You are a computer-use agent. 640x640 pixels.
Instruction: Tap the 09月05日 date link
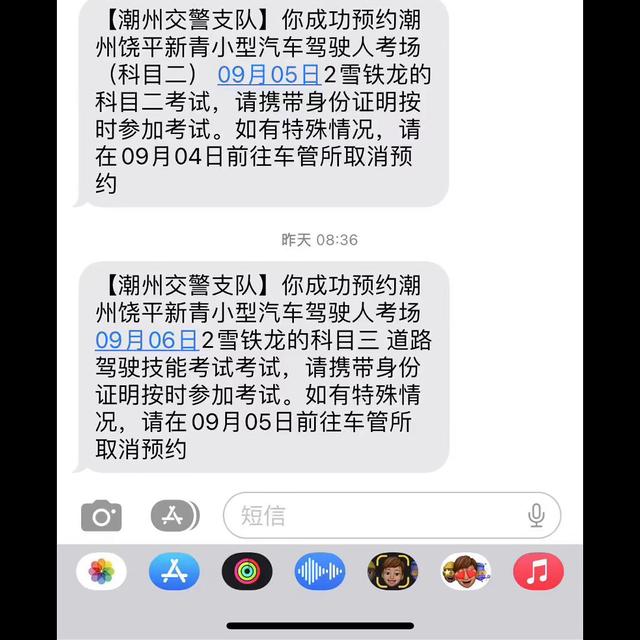click(x=269, y=74)
